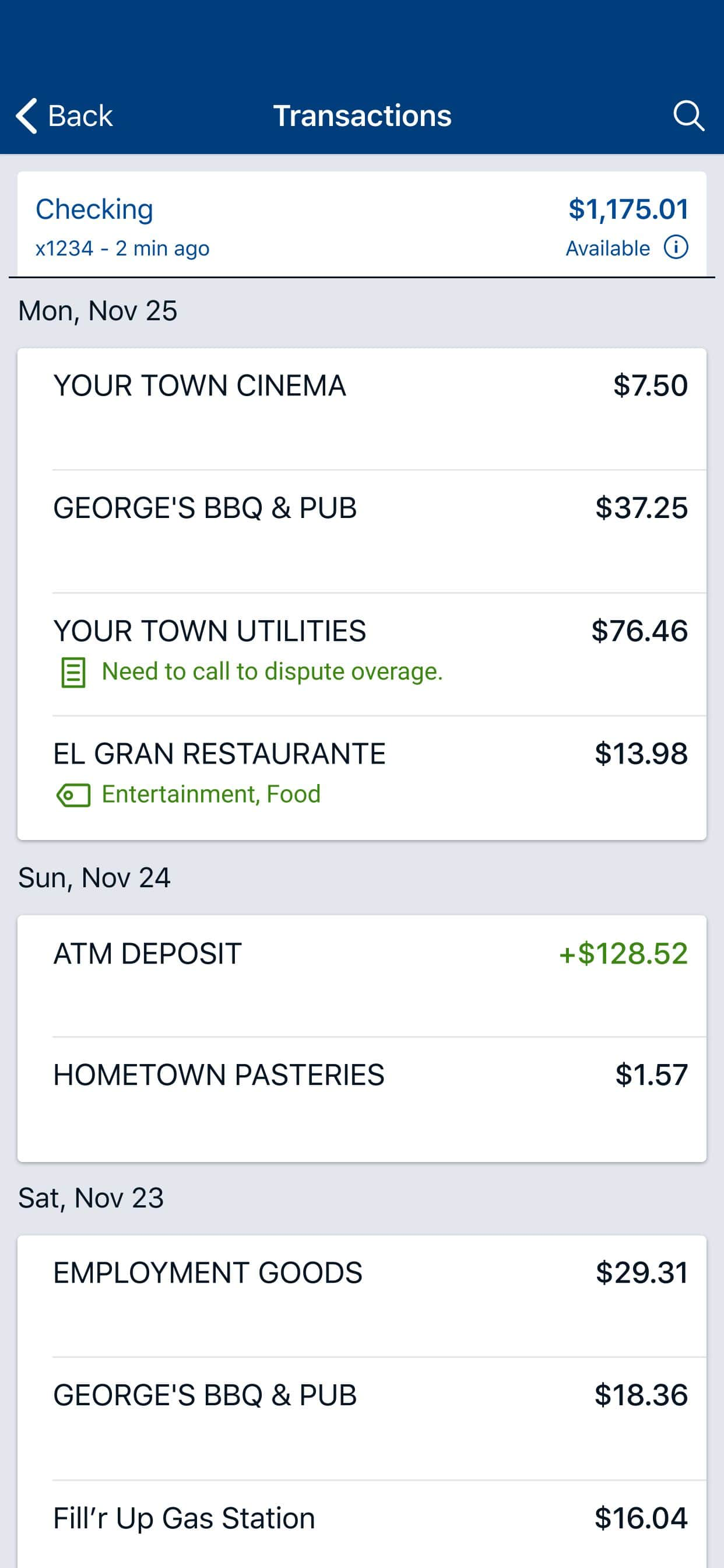Screen dimensions: 724x1568
Task: Open the EMPLOYMENT GOODS transaction
Action: pos(362,1297)
